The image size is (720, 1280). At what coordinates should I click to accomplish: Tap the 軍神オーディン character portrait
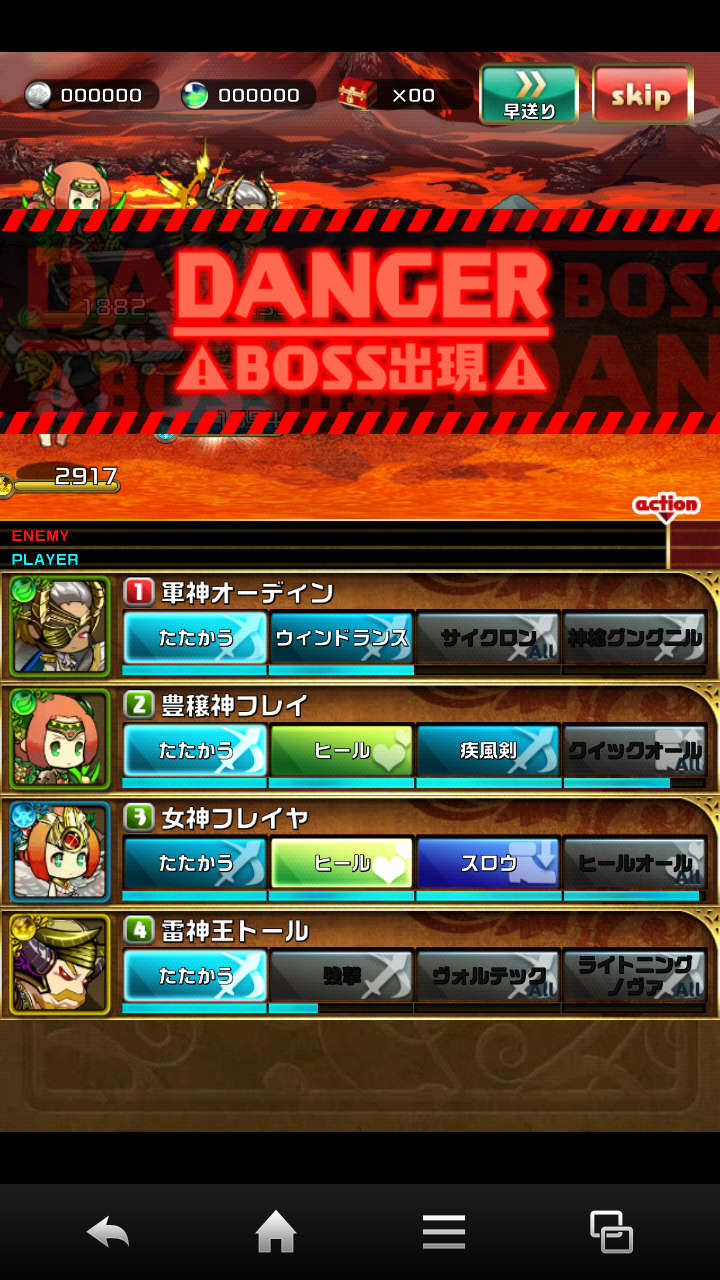pyautogui.click(x=59, y=627)
